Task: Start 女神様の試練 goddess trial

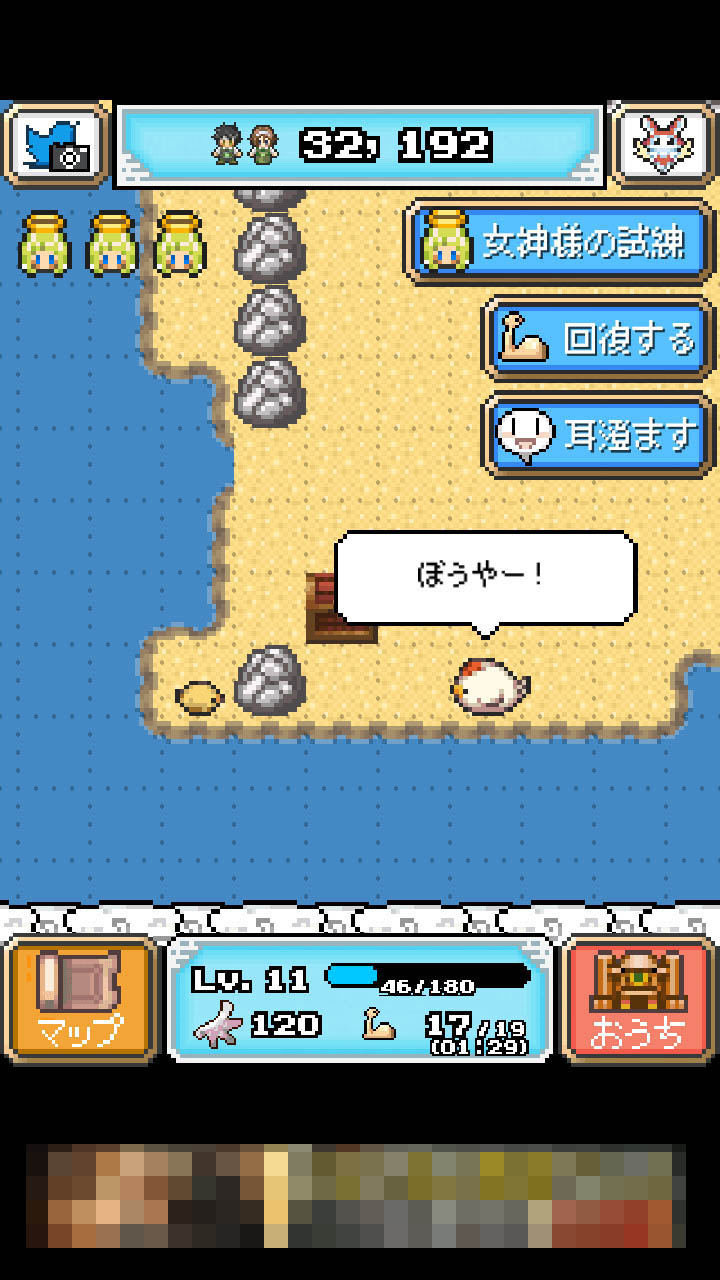Action: [562, 242]
